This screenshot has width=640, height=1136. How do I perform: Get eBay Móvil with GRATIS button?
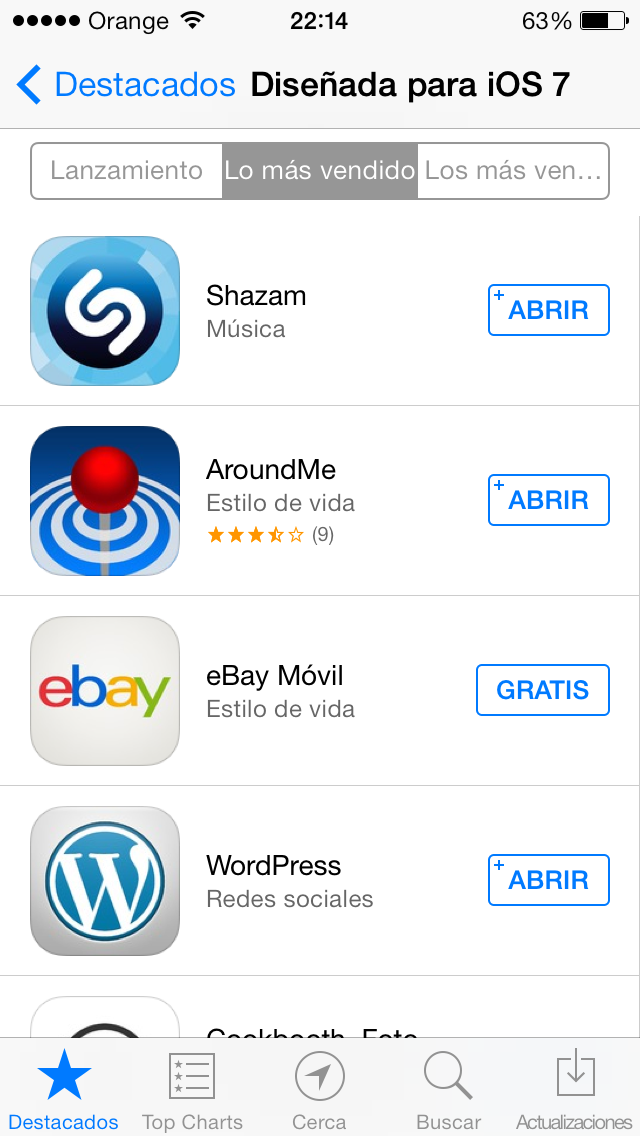543,690
